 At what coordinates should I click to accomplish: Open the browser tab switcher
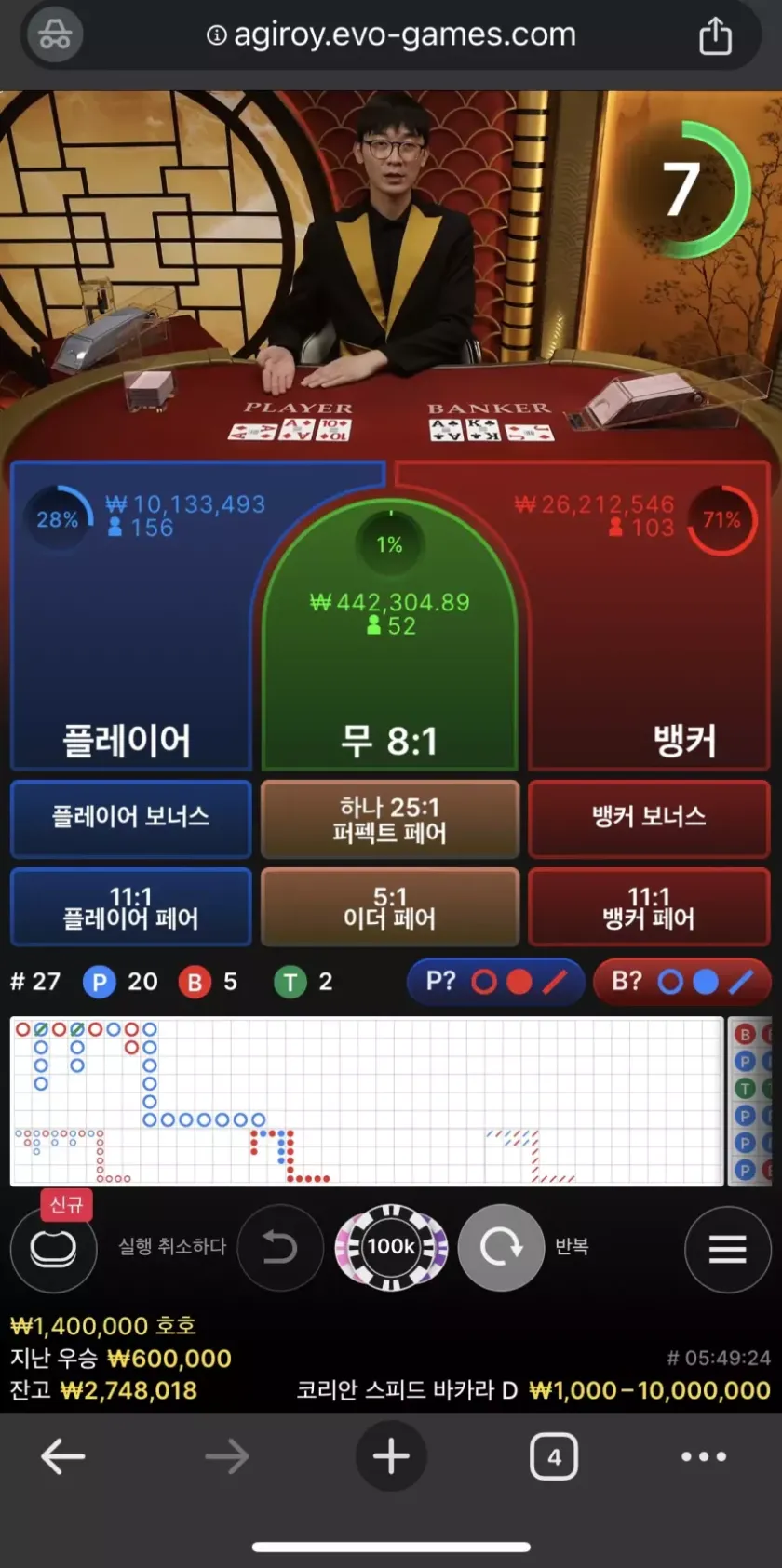coord(554,1456)
